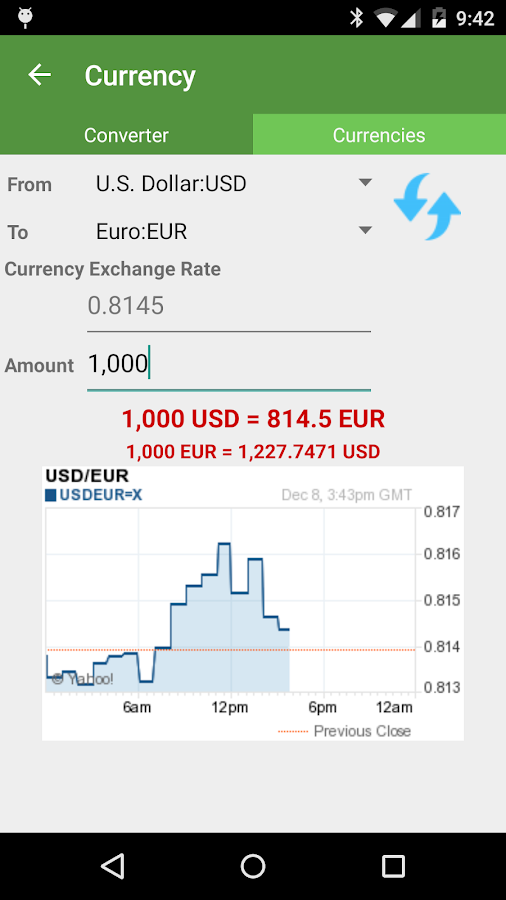Switch to the Currencies tab
506x900 pixels.
[x=379, y=135]
